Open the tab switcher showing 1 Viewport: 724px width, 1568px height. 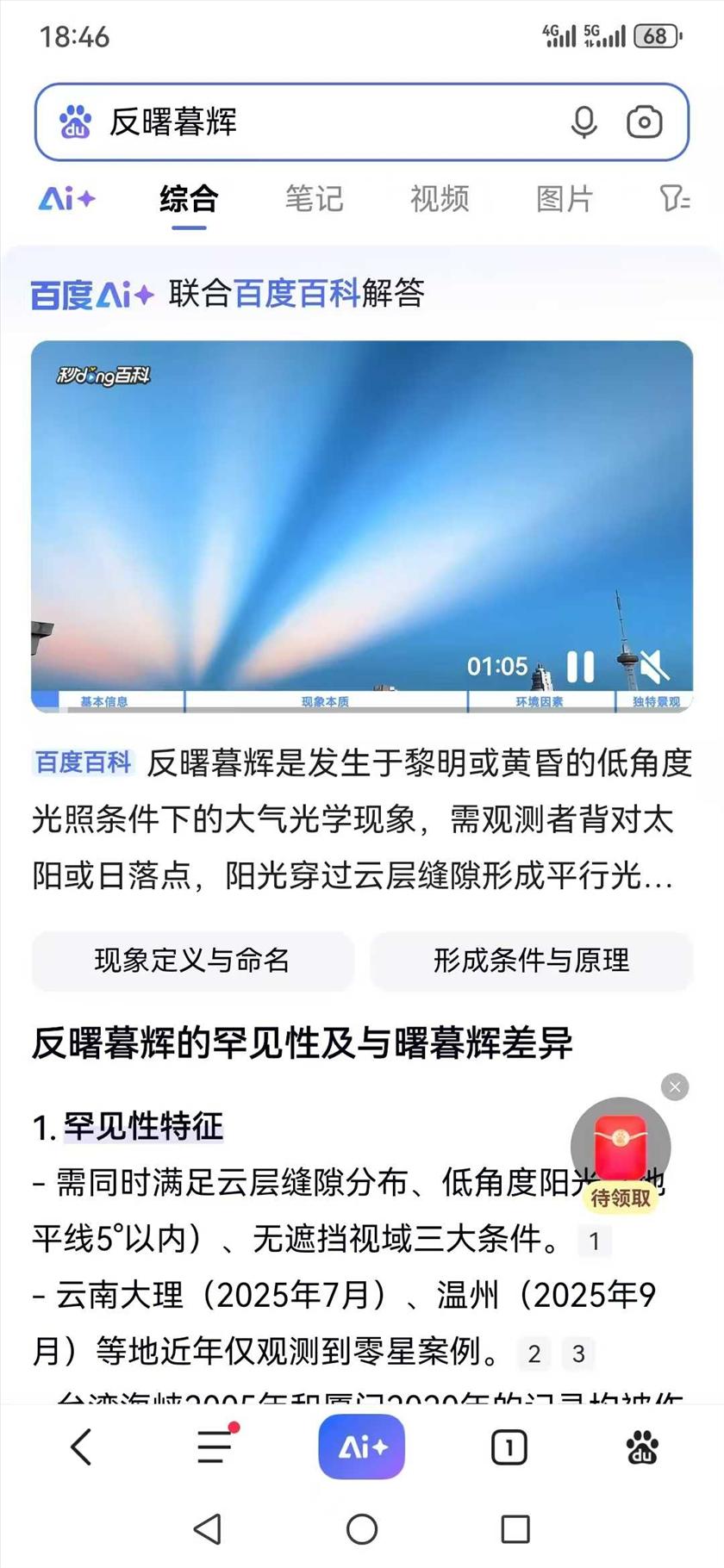(x=509, y=1447)
